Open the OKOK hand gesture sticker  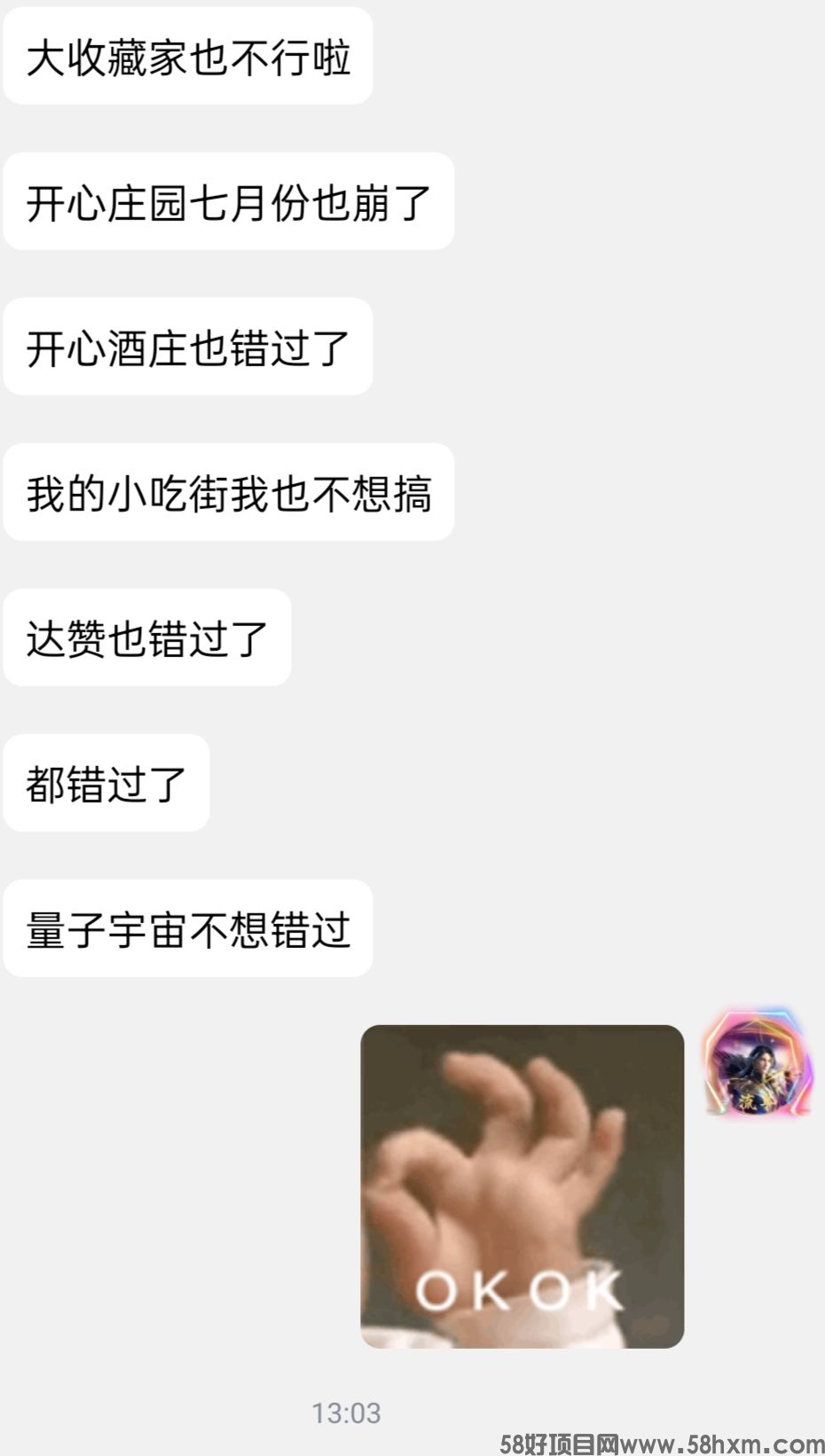(522, 1186)
